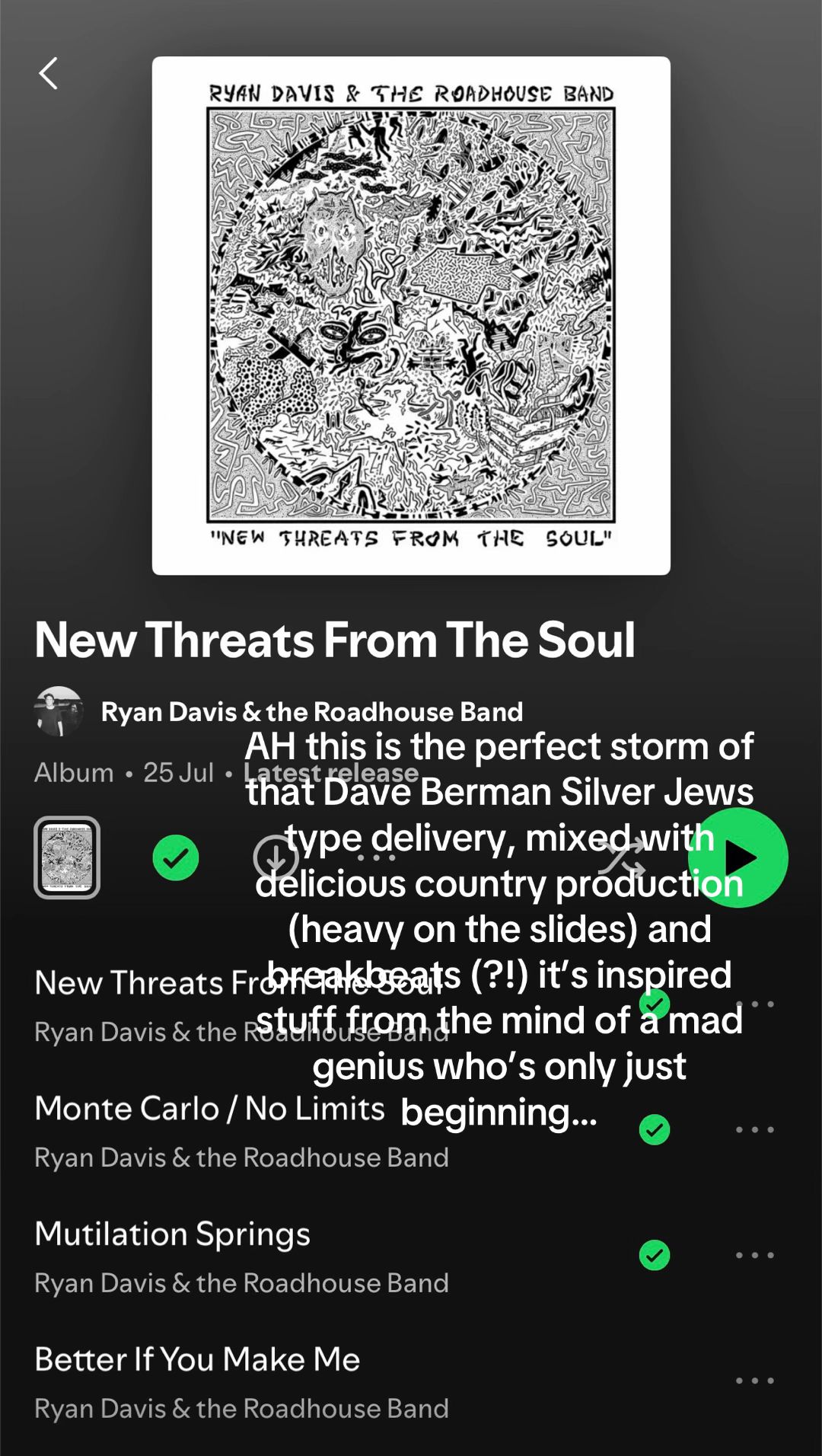The image size is (822, 1456).
Task: Open options for Better If You Make Me
Action: [755, 1381]
